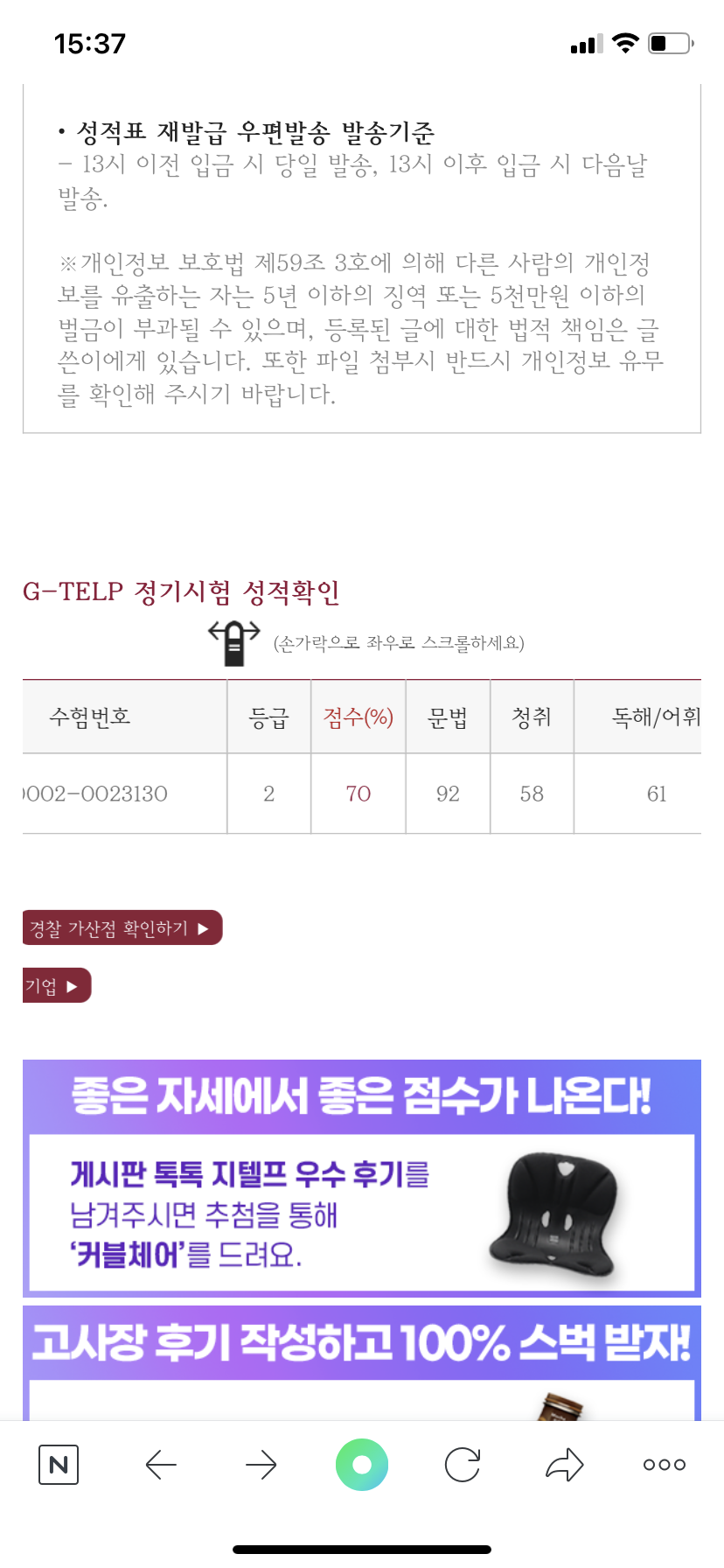Tap the 기업 button
724x1568 pixels.
pos(57,986)
